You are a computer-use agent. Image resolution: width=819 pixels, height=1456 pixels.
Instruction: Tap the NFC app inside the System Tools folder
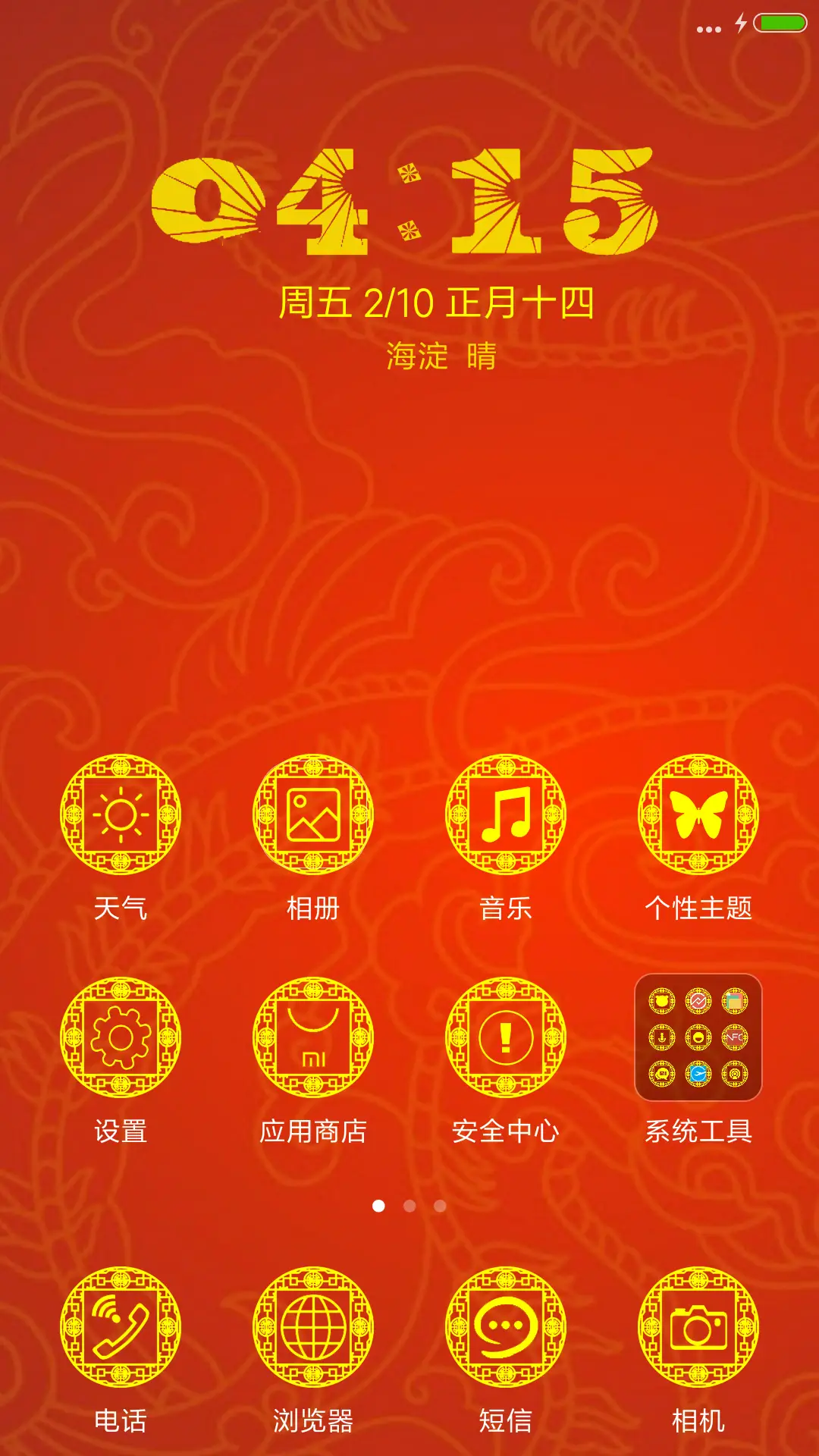coord(734,1037)
